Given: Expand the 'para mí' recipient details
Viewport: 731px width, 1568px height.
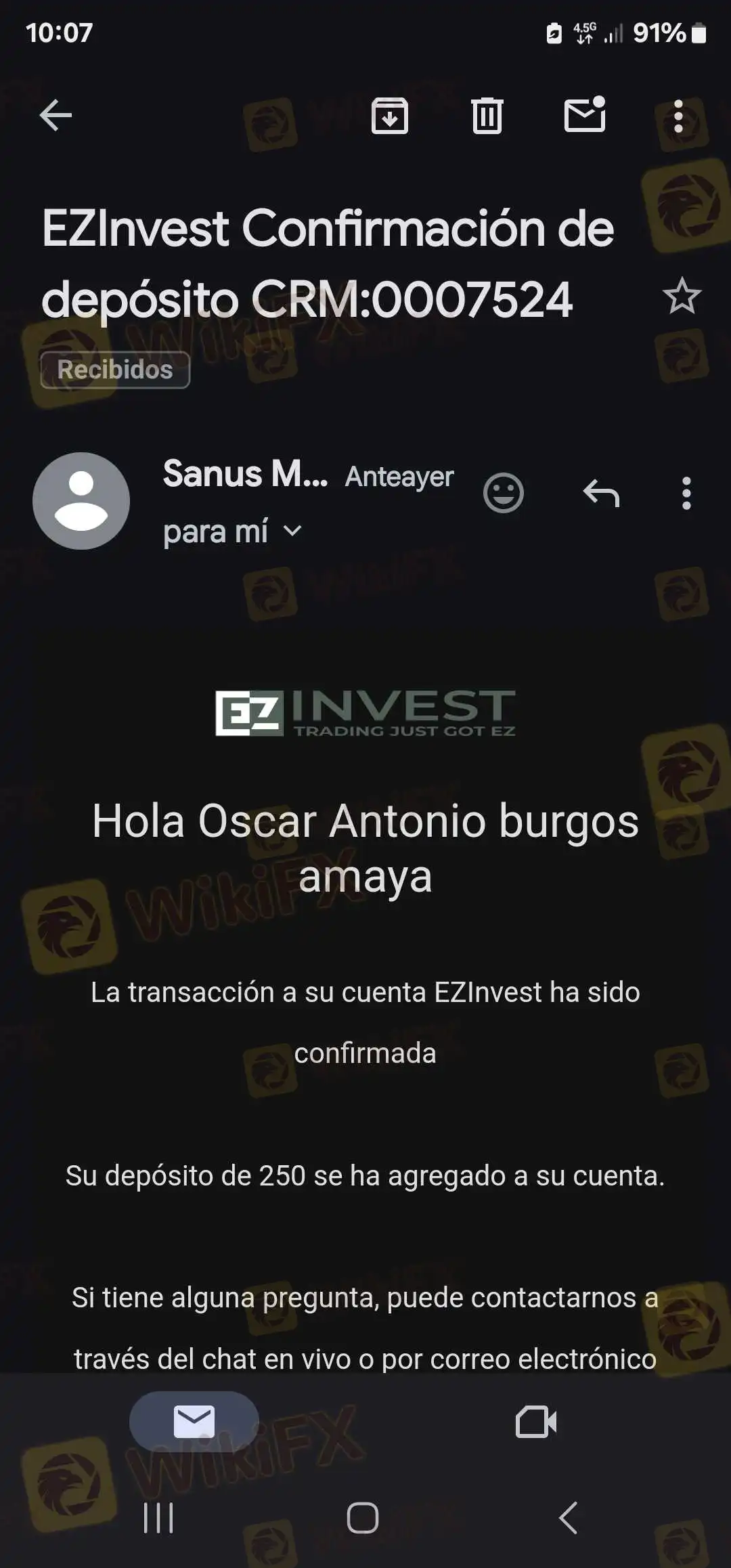Looking at the screenshot, I should pyautogui.click(x=232, y=531).
